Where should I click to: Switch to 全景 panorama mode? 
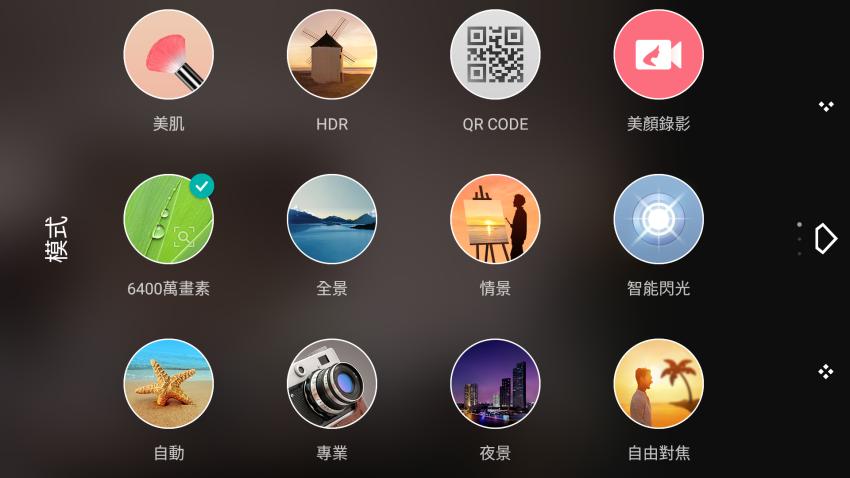[332, 219]
